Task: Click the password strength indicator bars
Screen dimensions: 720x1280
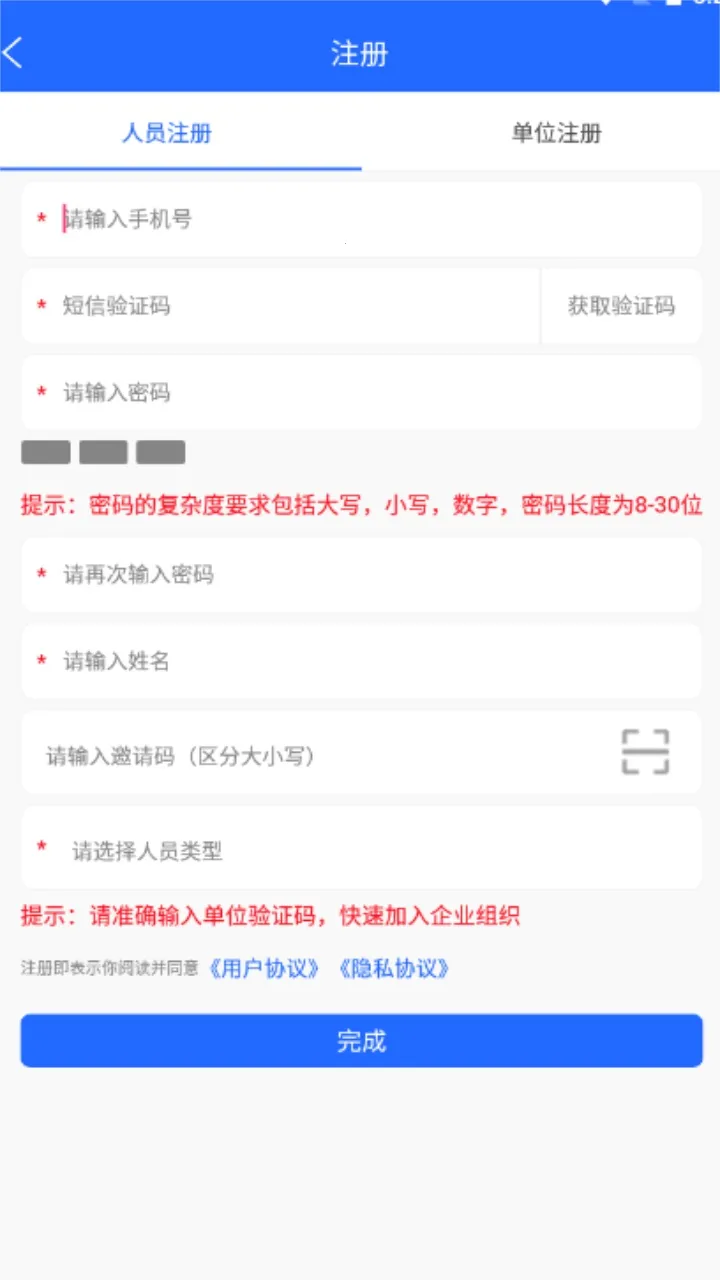Action: click(x=103, y=452)
